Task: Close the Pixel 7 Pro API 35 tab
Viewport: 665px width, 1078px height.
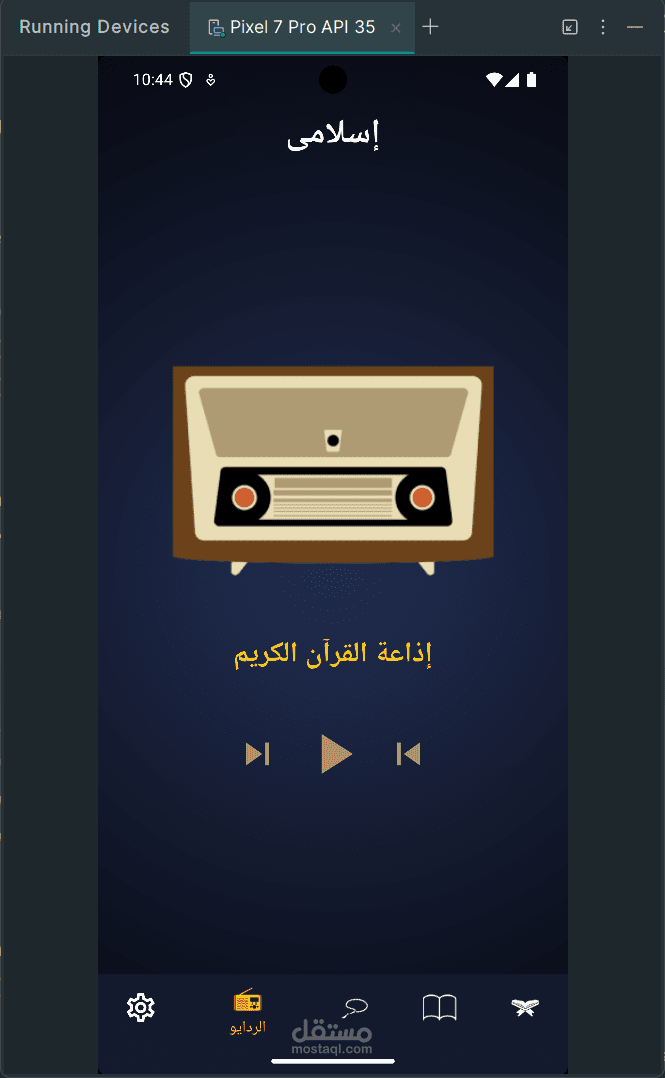Action: (396, 28)
